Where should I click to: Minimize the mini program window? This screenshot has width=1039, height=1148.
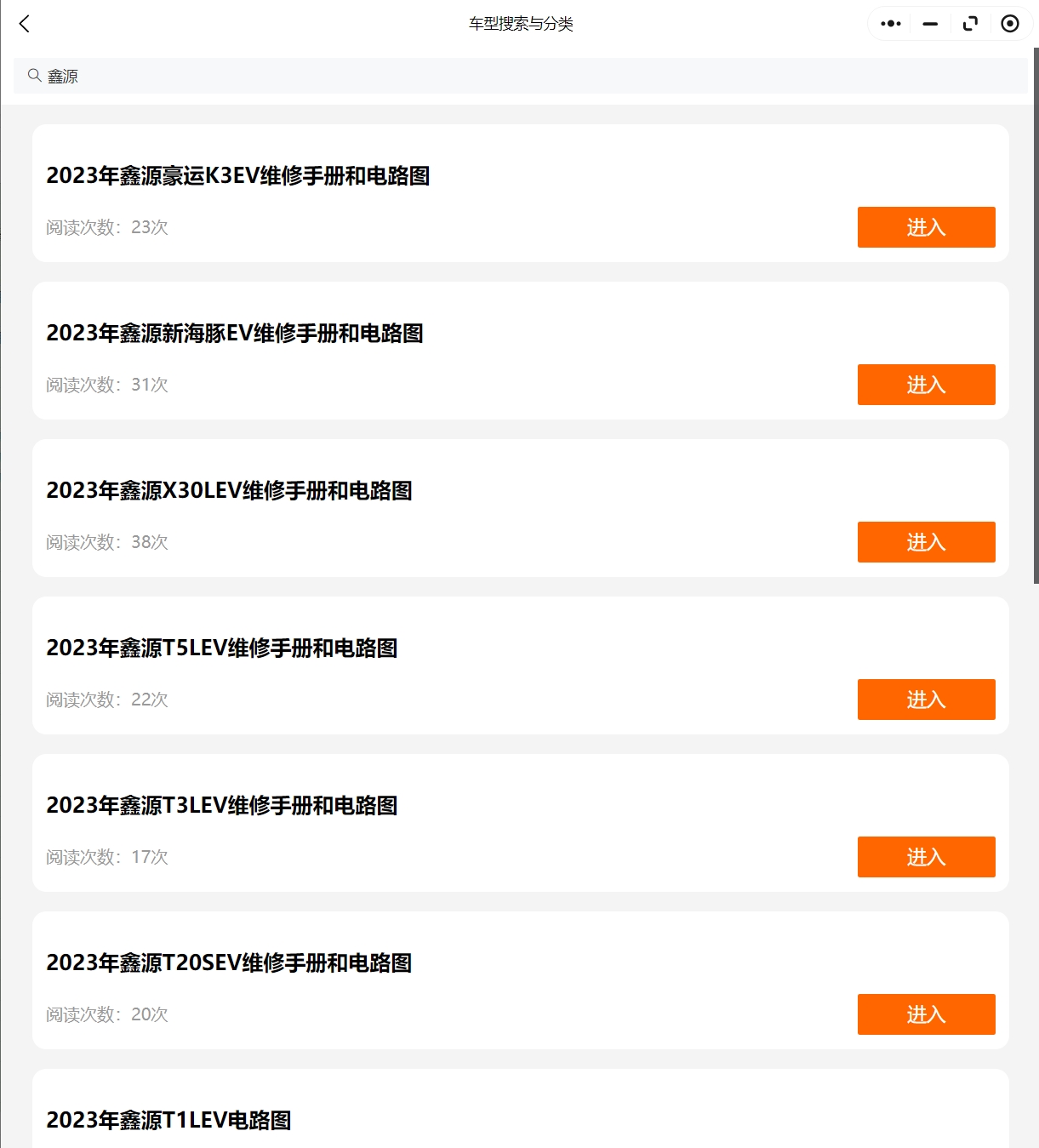pyautogui.click(x=930, y=24)
